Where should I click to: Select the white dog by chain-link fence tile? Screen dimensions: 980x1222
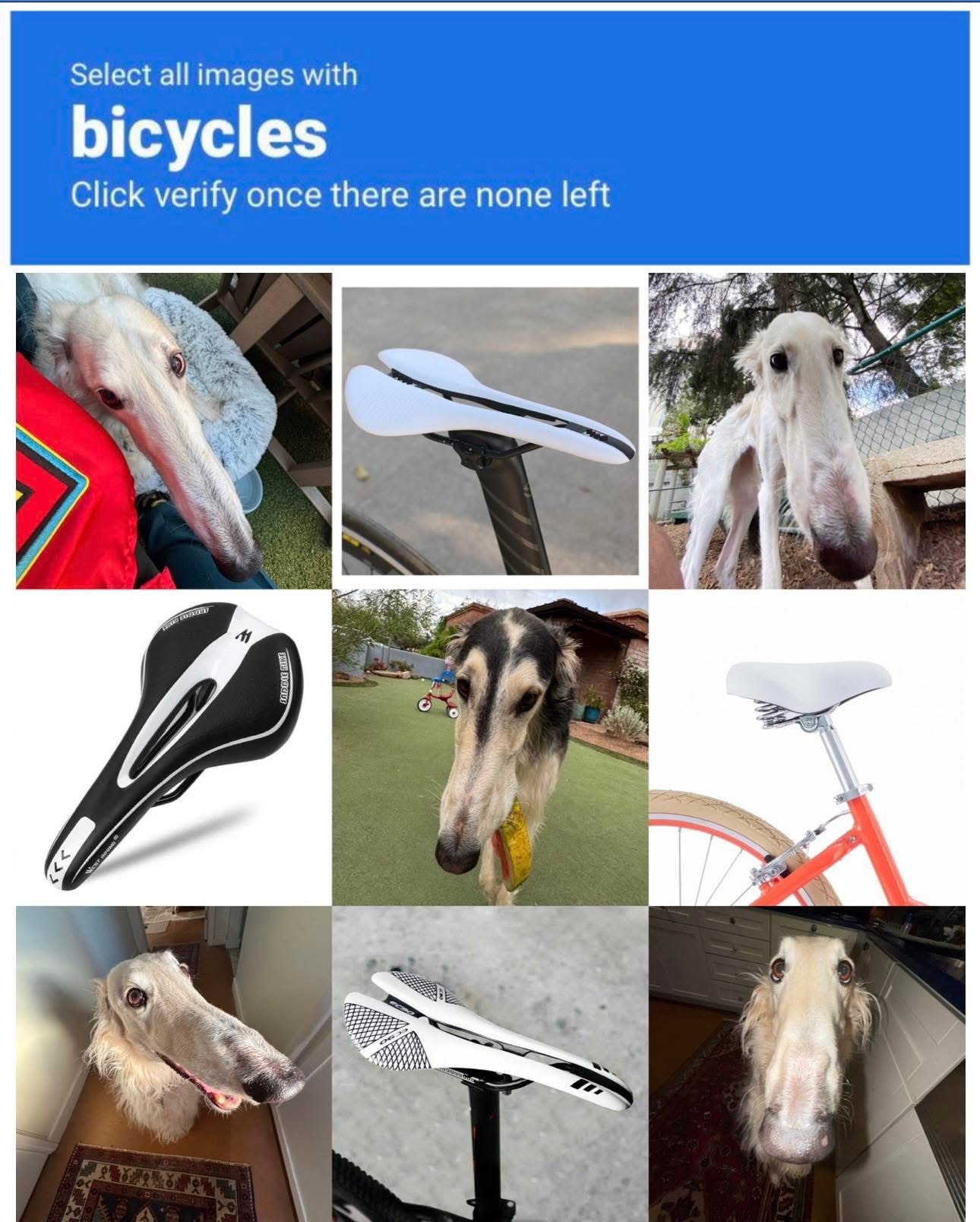[807, 431]
